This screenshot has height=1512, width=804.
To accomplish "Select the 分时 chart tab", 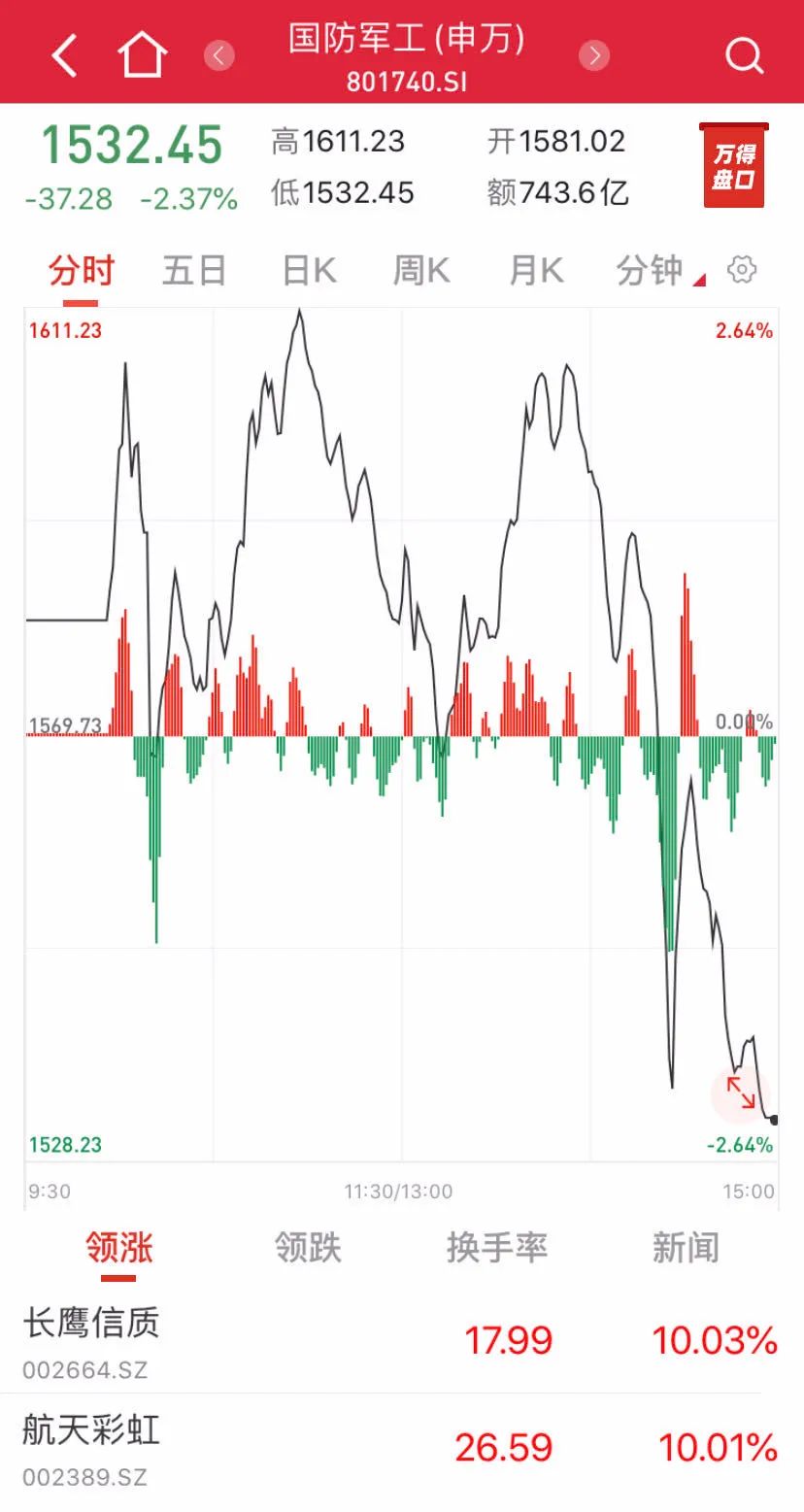I will coord(82,271).
